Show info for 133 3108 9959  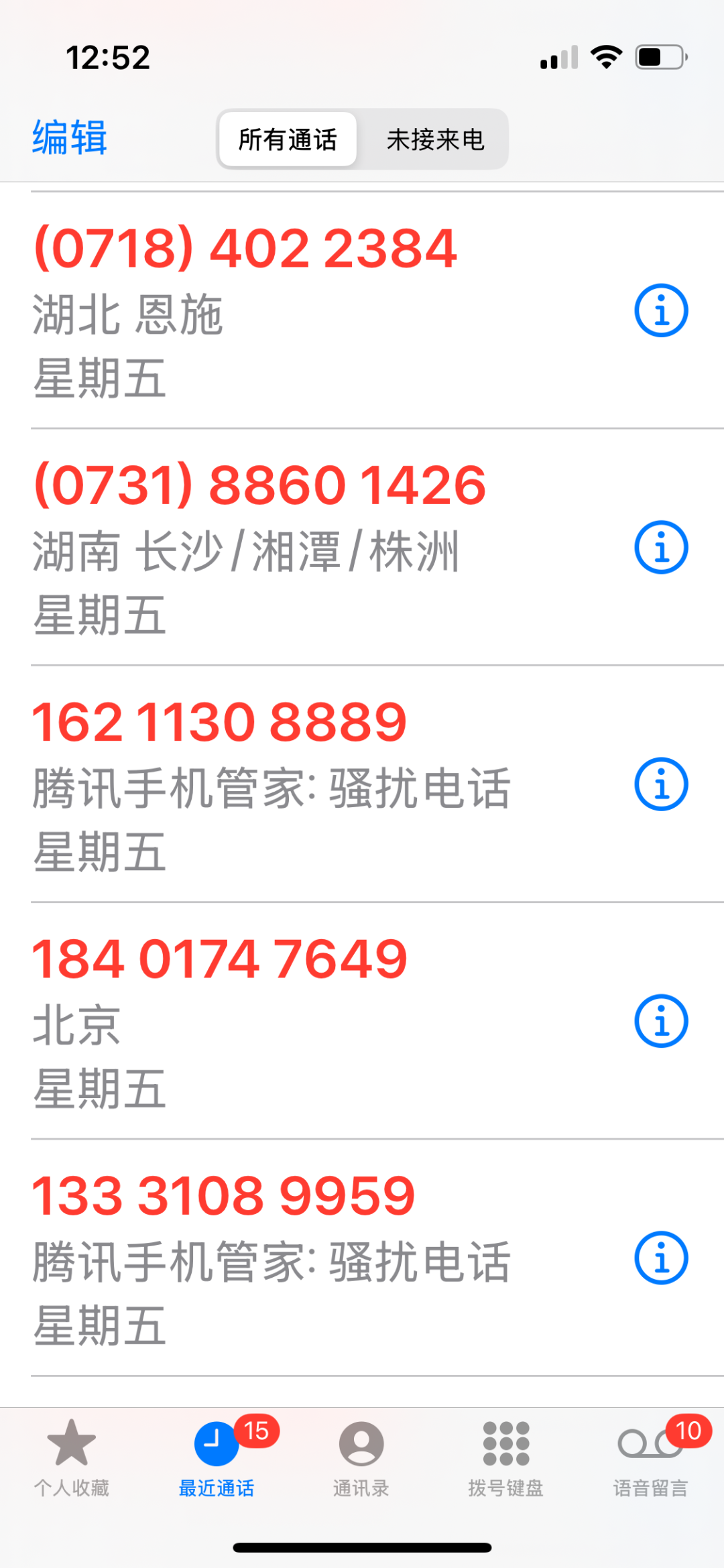(661, 1258)
